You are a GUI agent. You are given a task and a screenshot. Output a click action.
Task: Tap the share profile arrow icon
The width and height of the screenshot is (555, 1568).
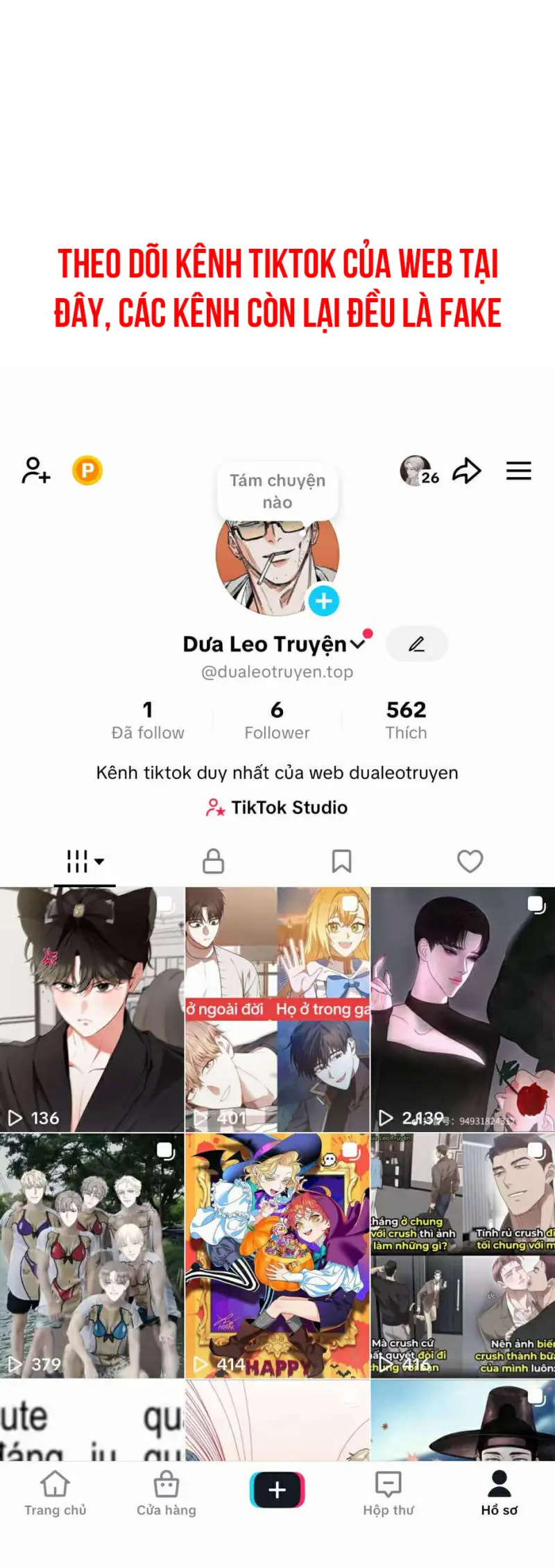coord(466,470)
